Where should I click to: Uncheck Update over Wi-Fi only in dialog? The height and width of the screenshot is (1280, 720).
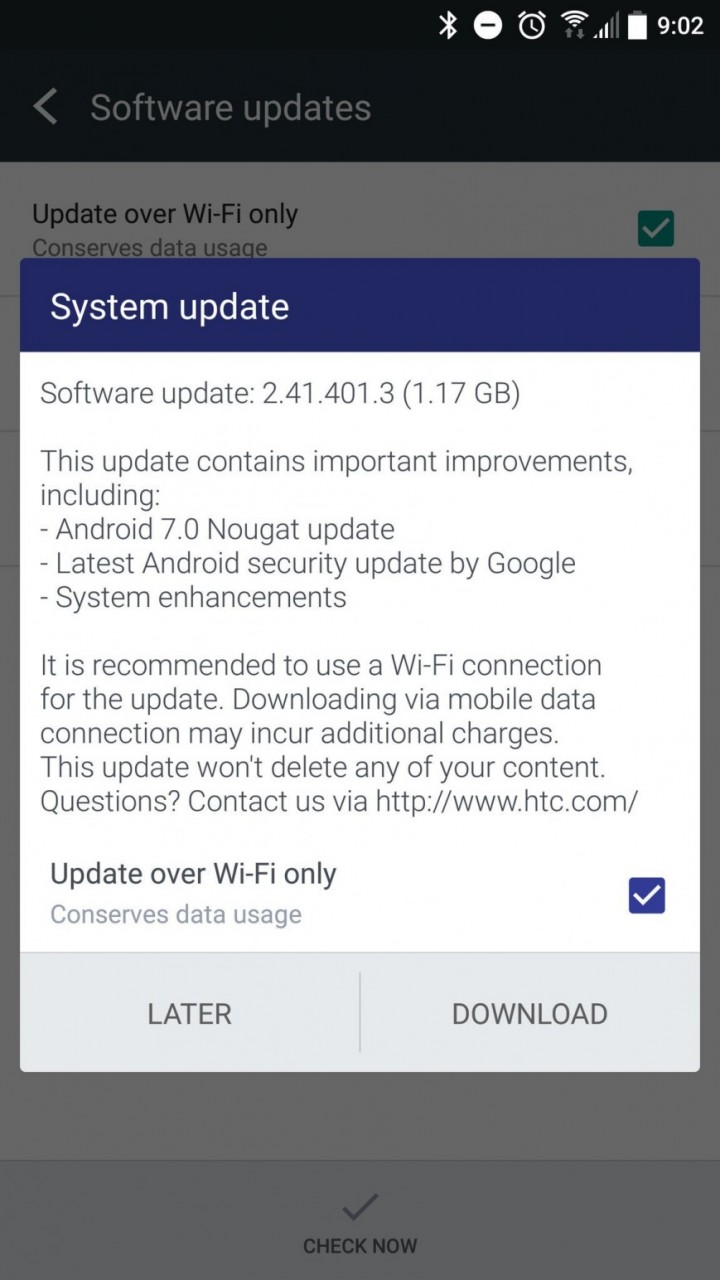tap(647, 895)
